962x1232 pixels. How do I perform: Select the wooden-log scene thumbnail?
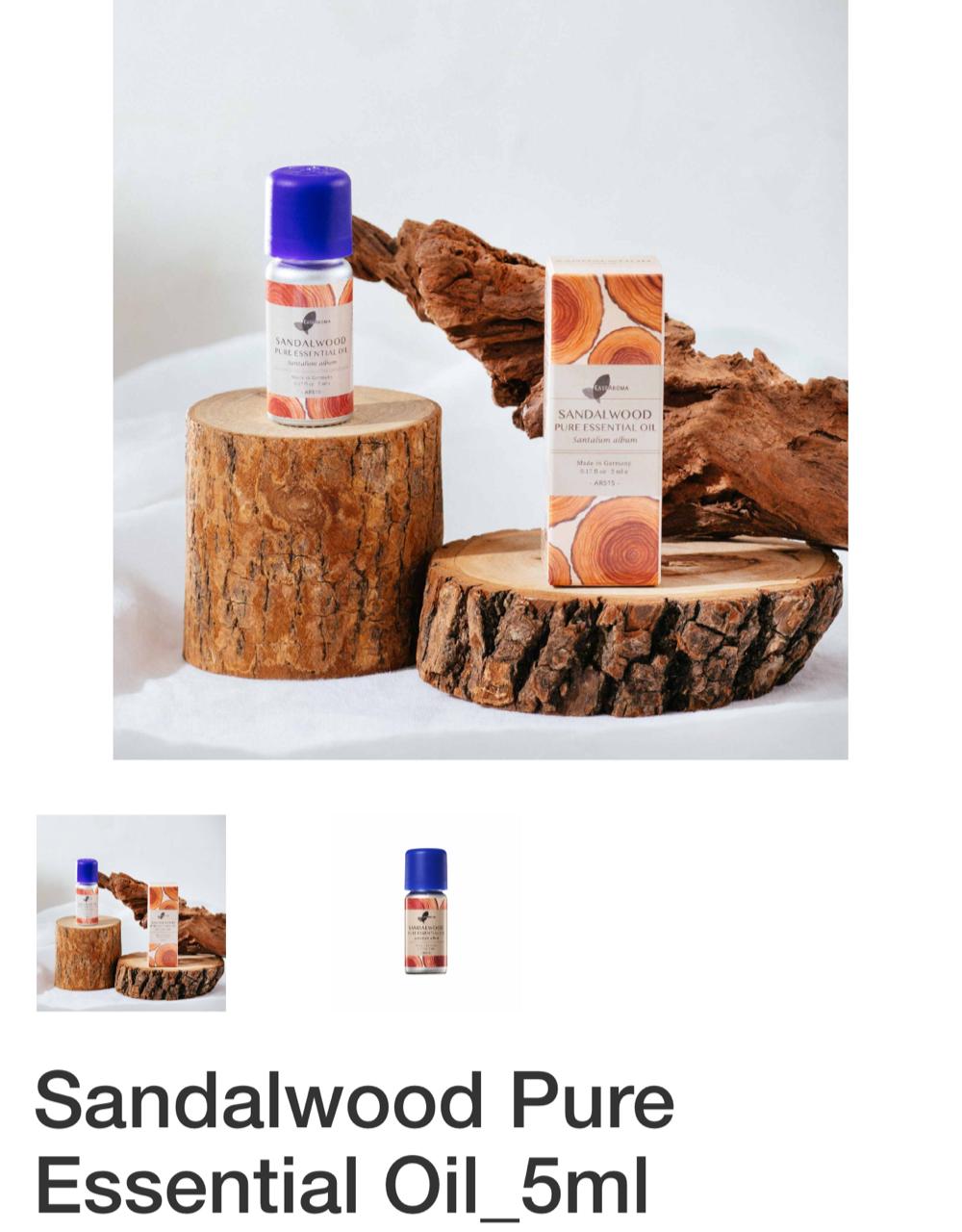coord(131,912)
